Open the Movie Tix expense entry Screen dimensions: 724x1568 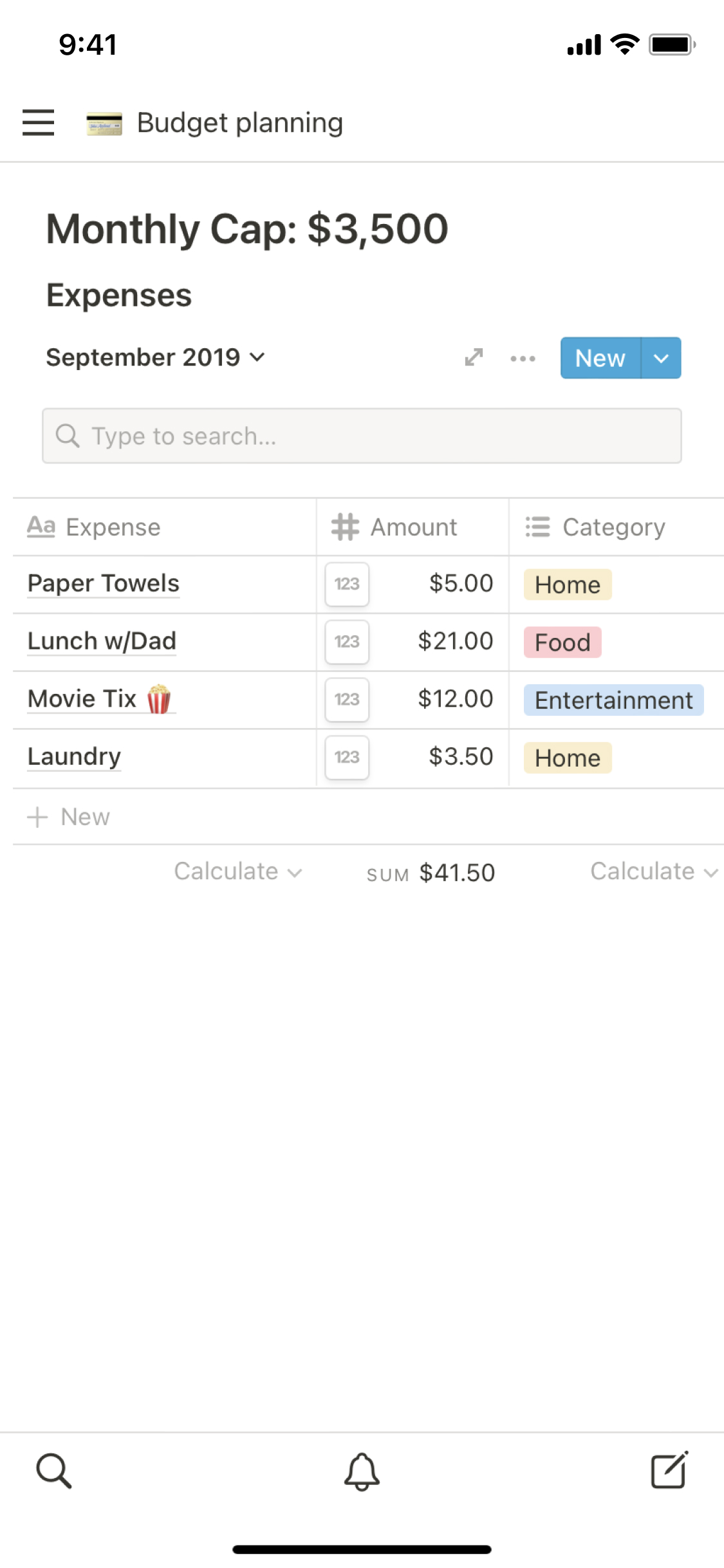(x=82, y=699)
